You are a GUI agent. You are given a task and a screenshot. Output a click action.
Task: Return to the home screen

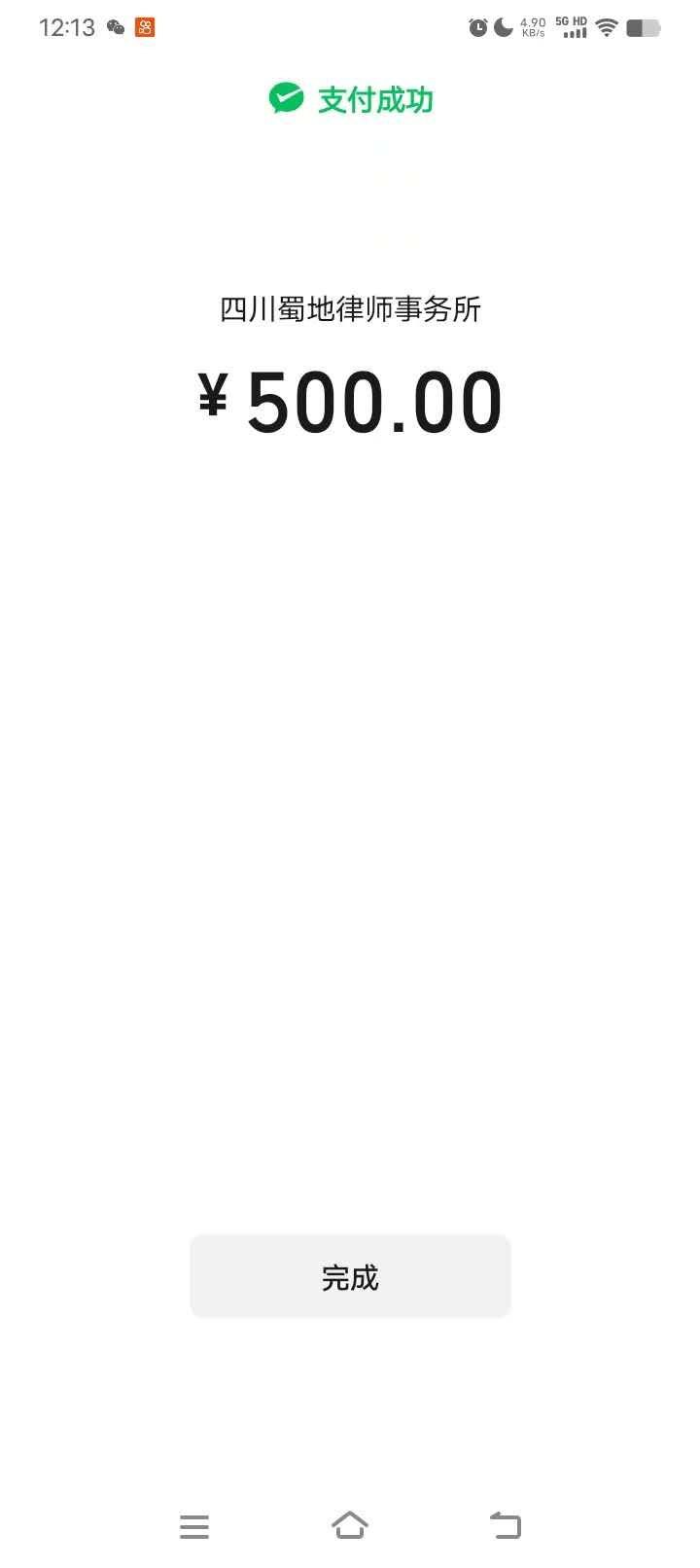pyautogui.click(x=350, y=1525)
